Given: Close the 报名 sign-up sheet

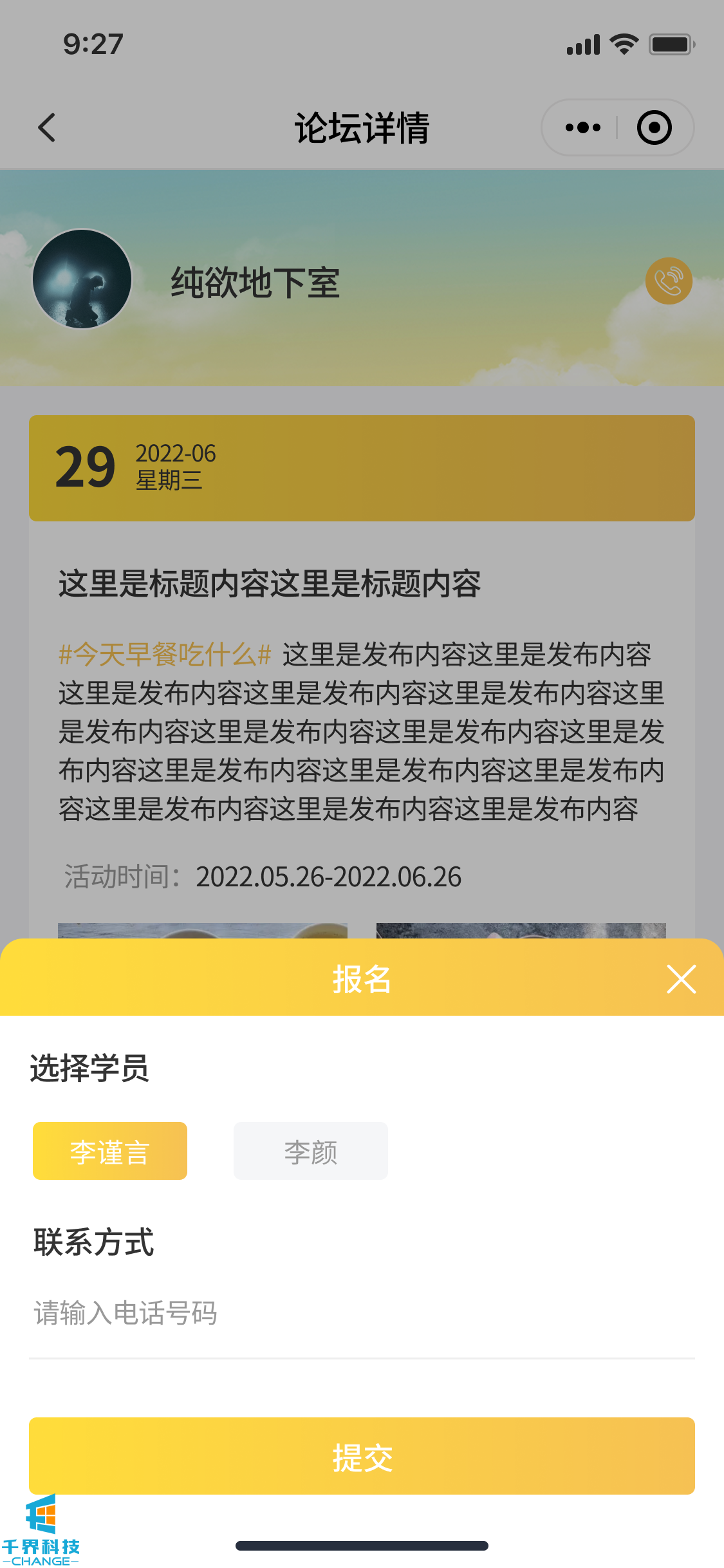Looking at the screenshot, I should click(681, 979).
